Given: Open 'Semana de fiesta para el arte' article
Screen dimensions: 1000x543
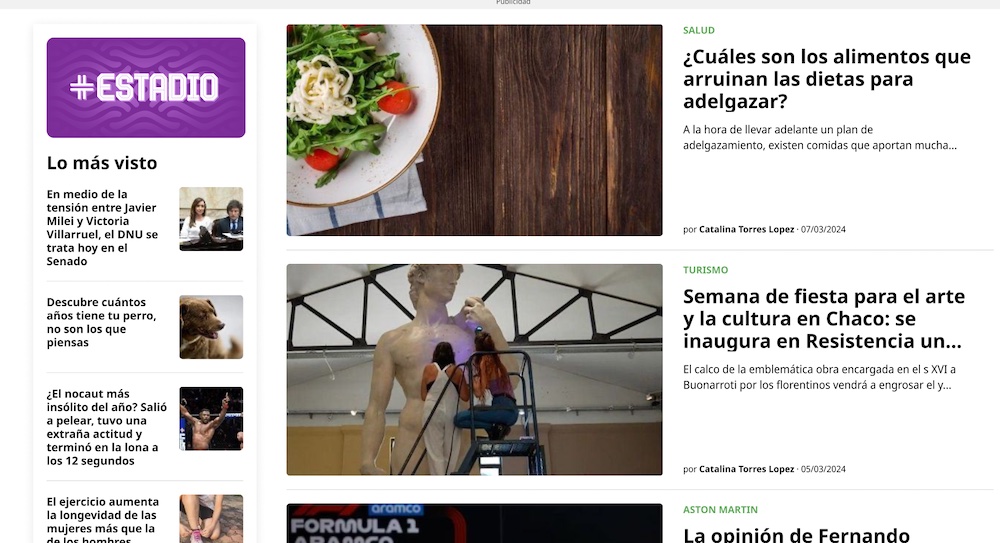Looking at the screenshot, I should 823,319.
